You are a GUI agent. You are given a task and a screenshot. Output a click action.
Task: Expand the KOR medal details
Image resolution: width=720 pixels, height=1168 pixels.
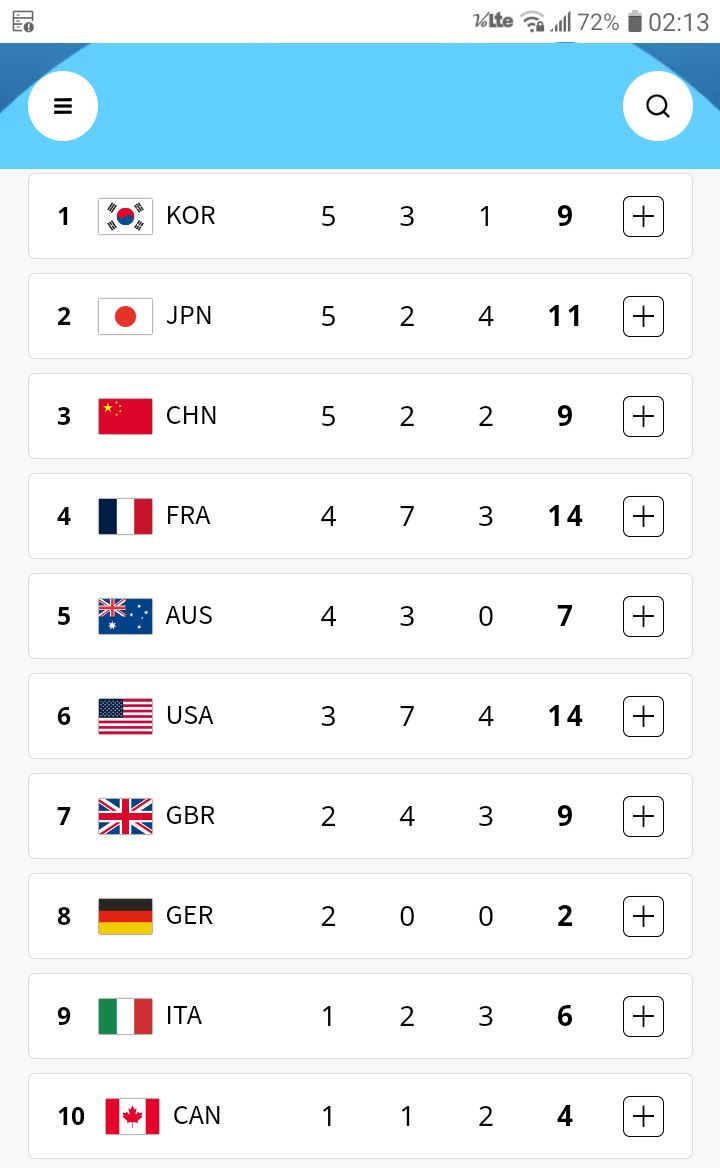[643, 217]
